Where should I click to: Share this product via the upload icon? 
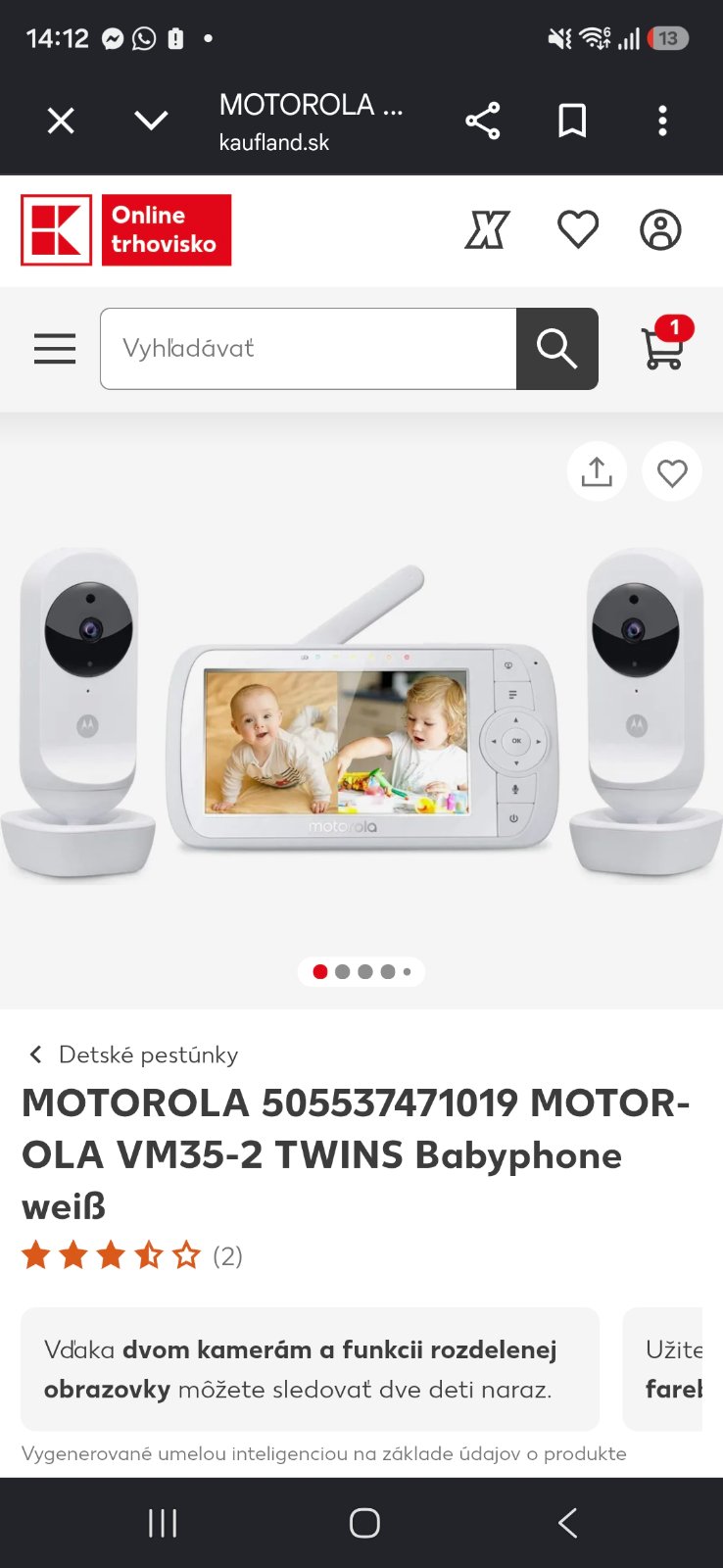[x=597, y=472]
